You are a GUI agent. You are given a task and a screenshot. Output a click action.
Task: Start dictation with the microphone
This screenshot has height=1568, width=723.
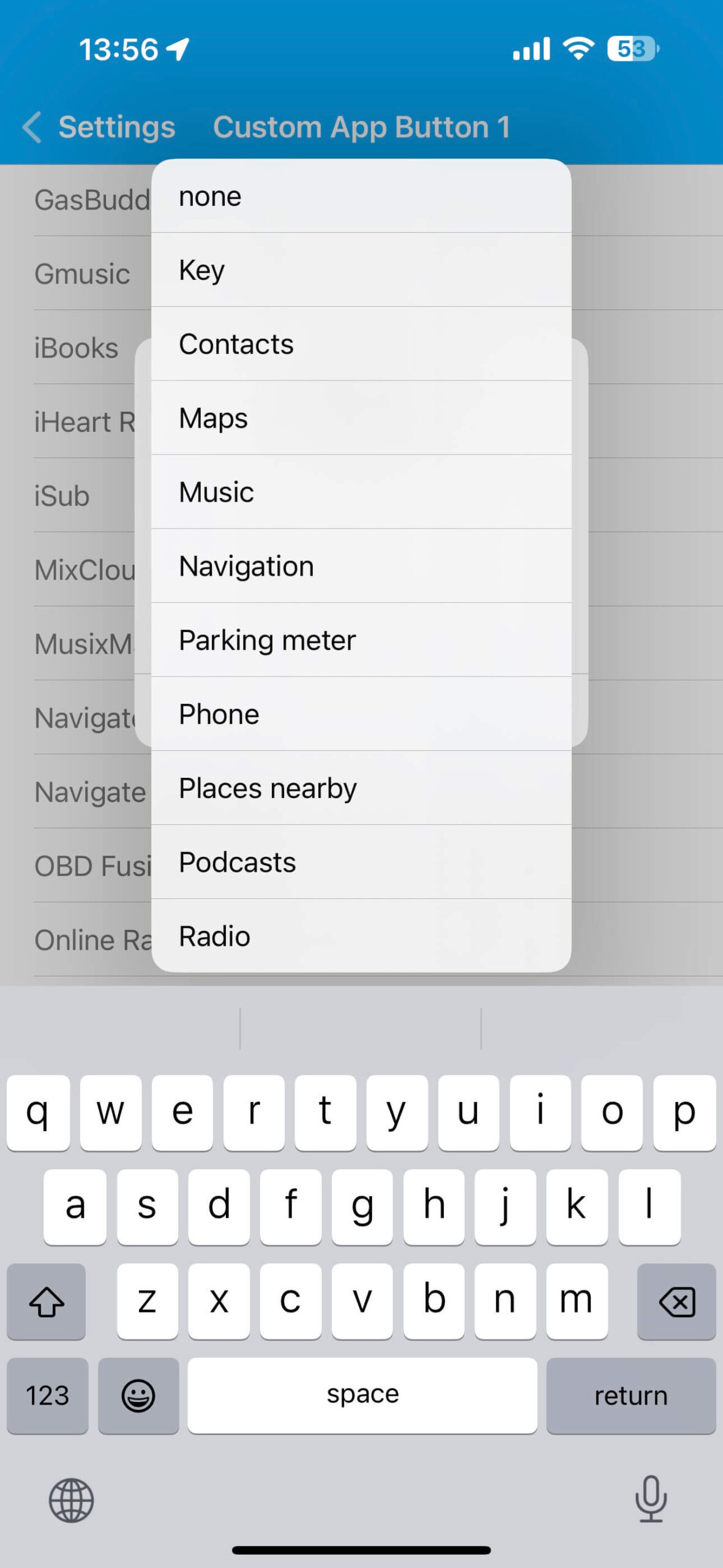(651, 1499)
